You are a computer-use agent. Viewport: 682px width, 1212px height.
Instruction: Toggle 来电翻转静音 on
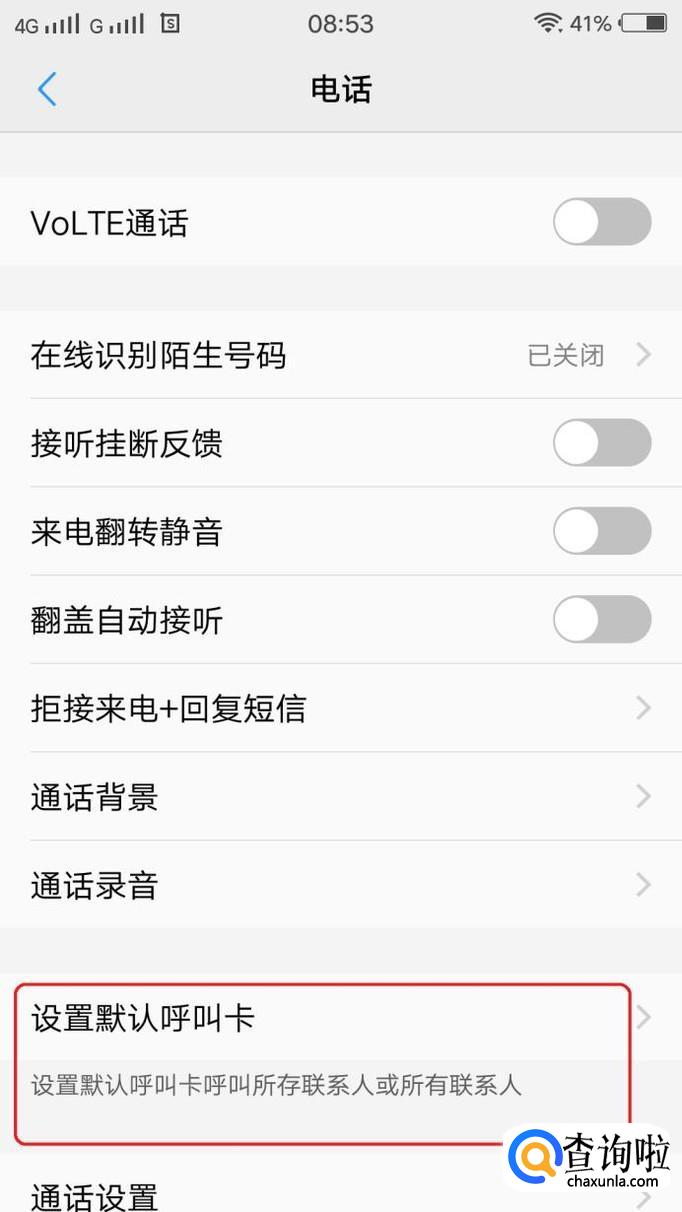pos(602,531)
